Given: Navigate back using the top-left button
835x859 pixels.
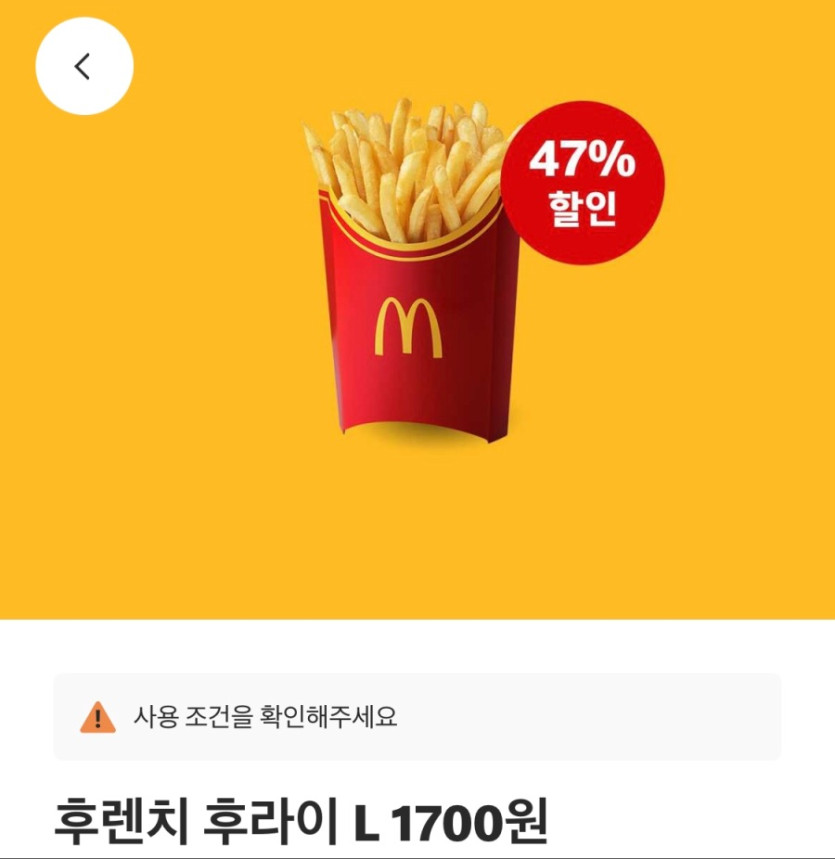Looking at the screenshot, I should tap(86, 64).
